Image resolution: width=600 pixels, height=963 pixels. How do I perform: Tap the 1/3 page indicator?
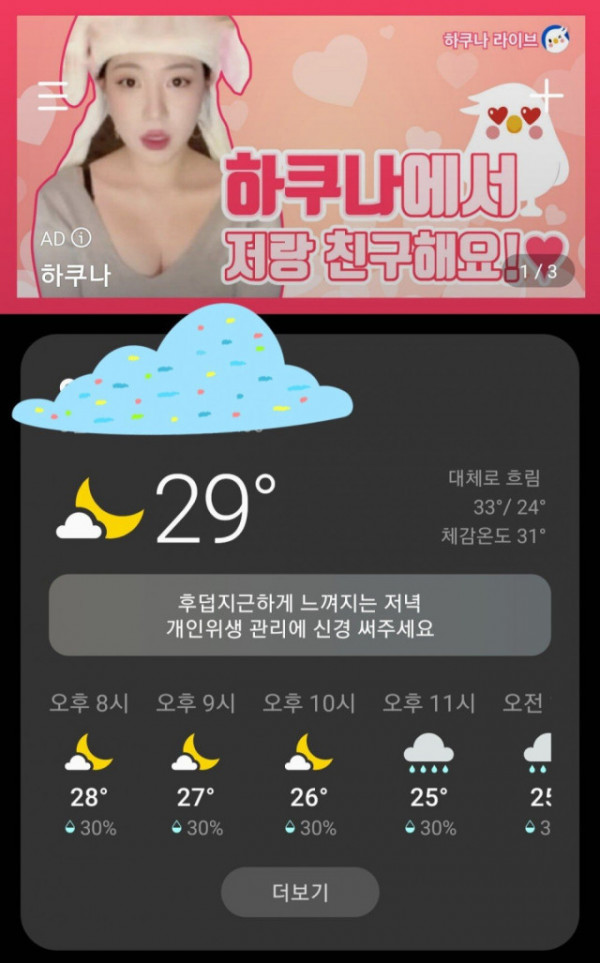point(539,271)
